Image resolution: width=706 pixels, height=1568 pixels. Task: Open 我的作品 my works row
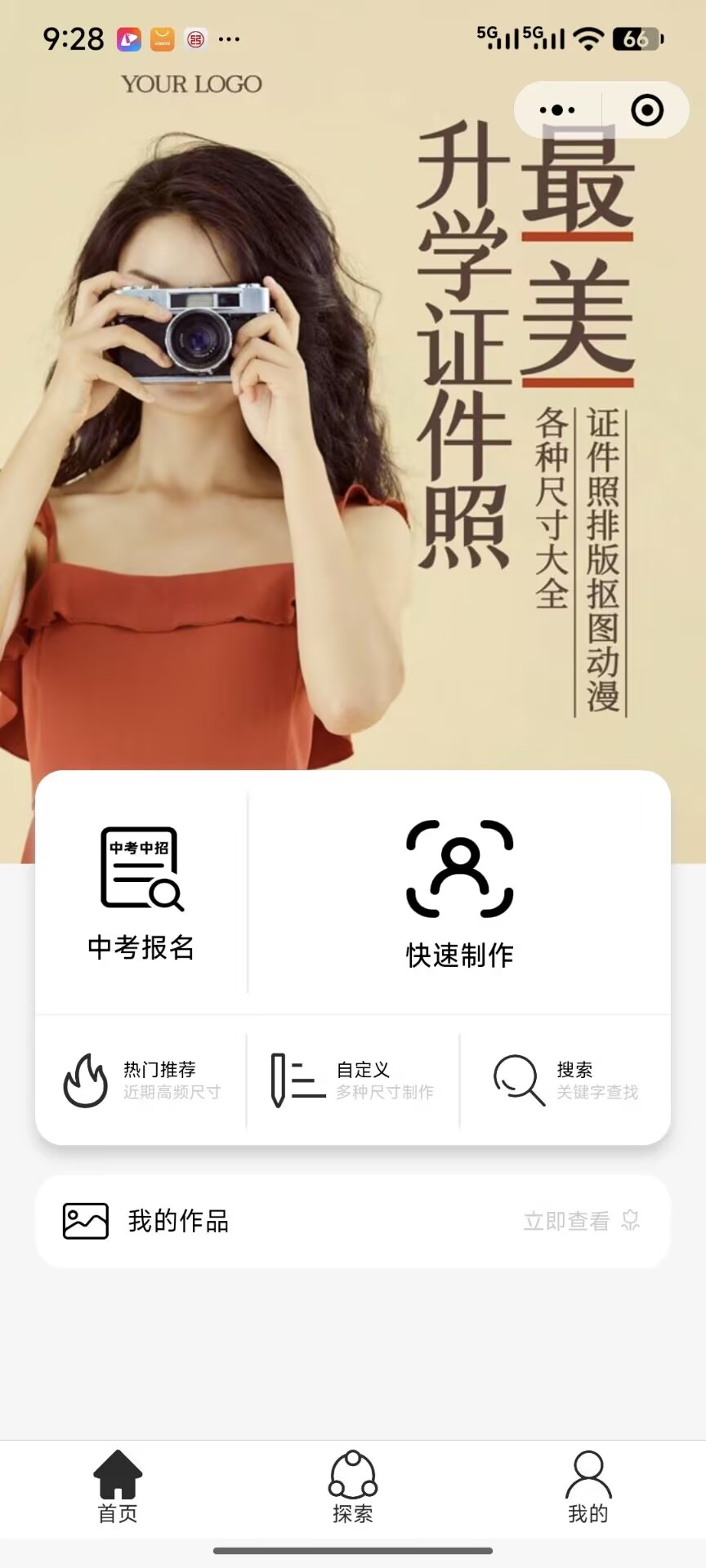pyautogui.click(x=179, y=1221)
